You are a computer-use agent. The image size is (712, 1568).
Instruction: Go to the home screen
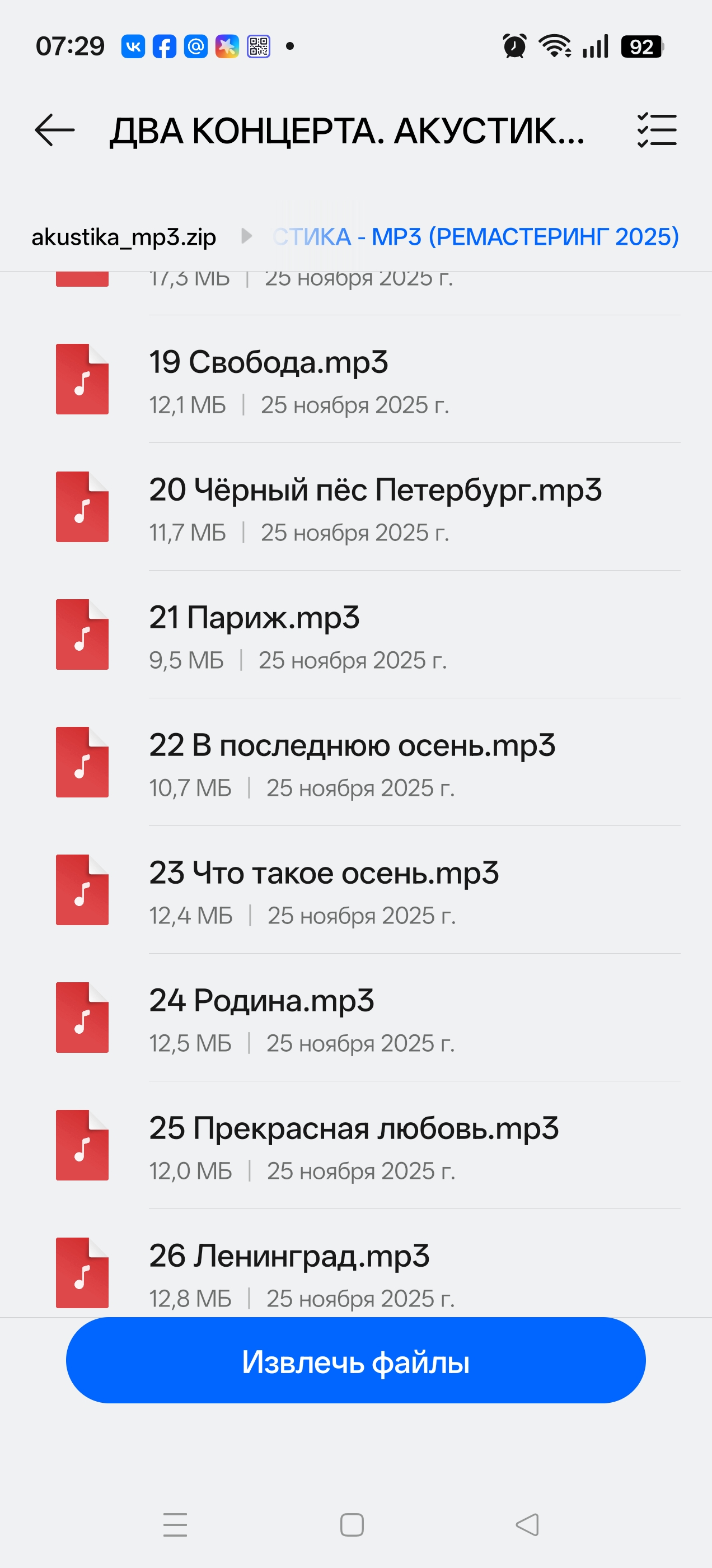(x=352, y=1525)
